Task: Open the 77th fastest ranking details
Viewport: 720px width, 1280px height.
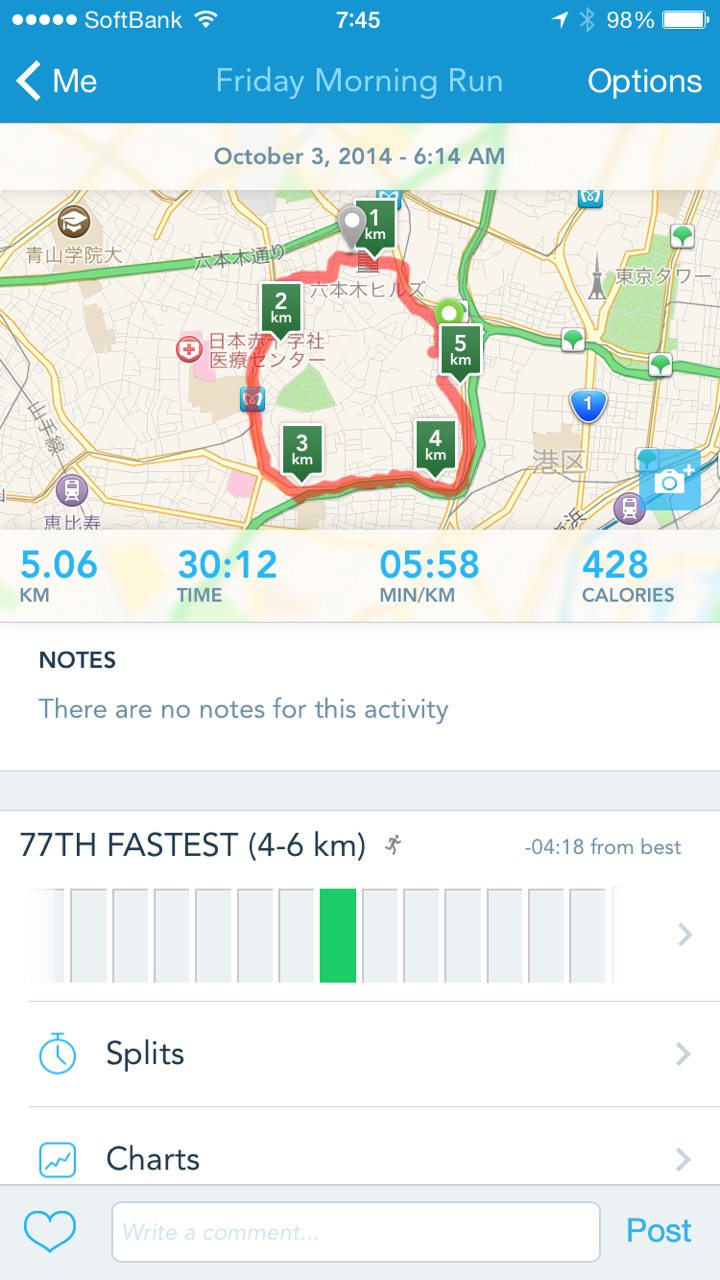Action: pos(360,906)
